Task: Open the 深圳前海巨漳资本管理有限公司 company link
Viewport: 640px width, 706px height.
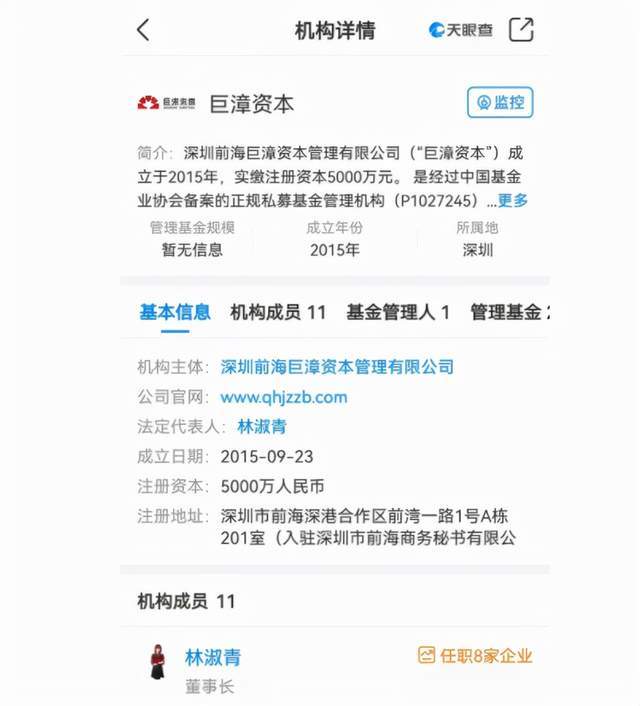Action: coord(337,367)
